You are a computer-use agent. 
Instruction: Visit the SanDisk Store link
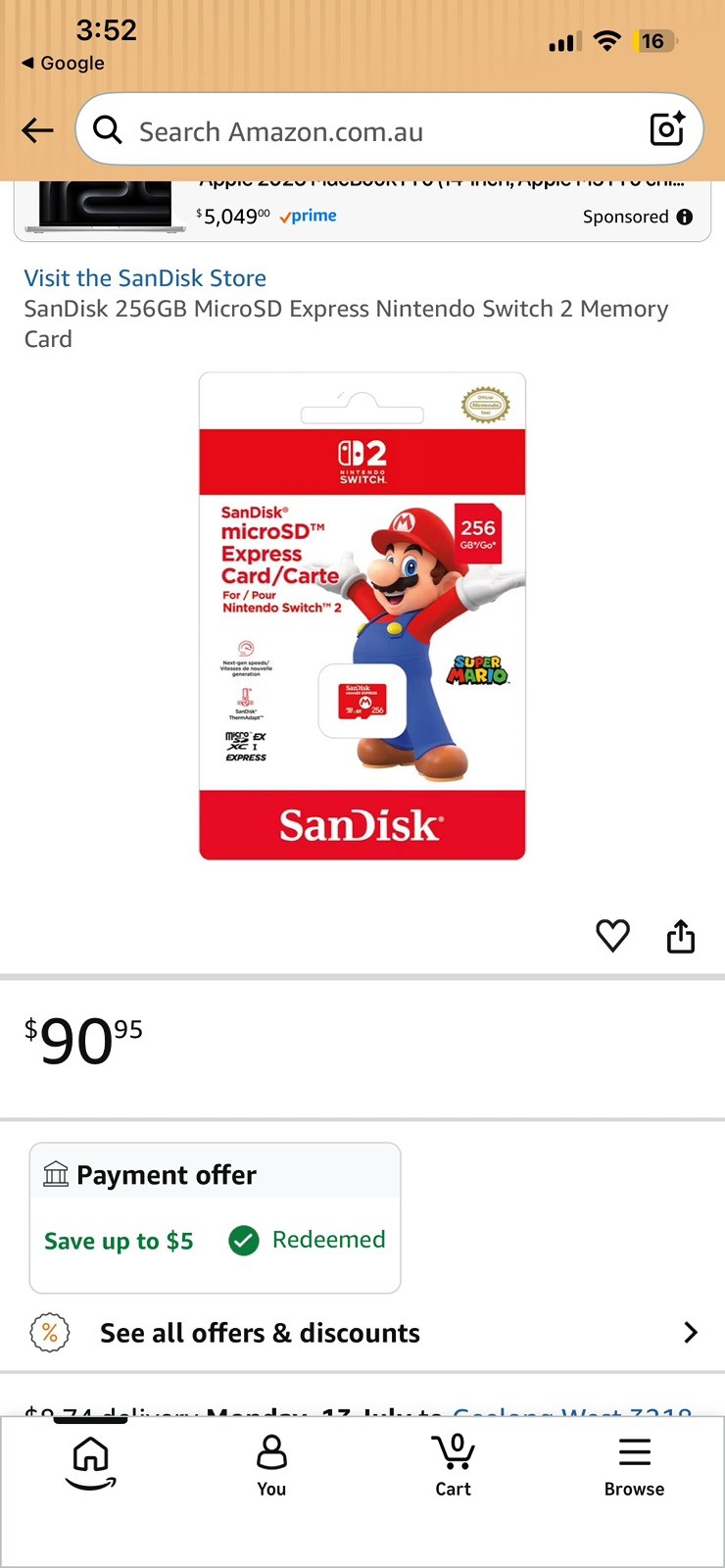pos(145,278)
